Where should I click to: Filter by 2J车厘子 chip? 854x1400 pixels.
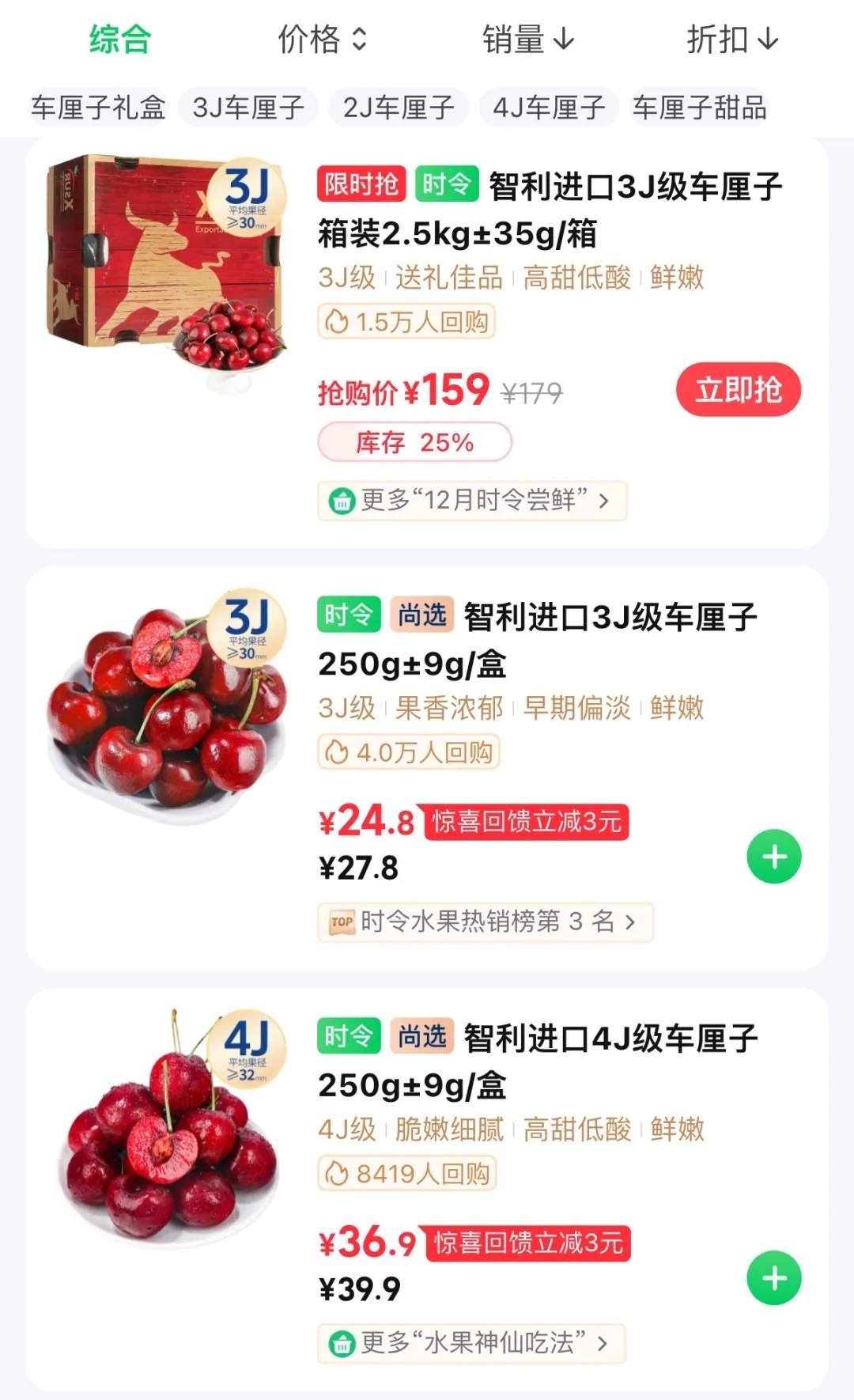(399, 108)
